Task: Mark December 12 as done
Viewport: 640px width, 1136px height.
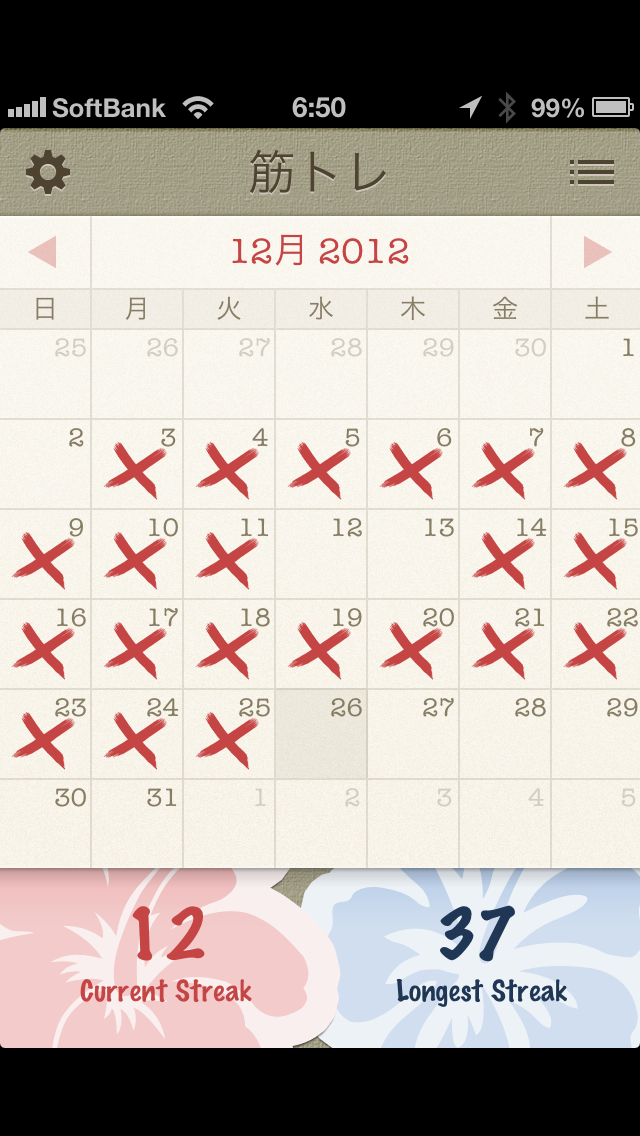Action: pos(321,555)
